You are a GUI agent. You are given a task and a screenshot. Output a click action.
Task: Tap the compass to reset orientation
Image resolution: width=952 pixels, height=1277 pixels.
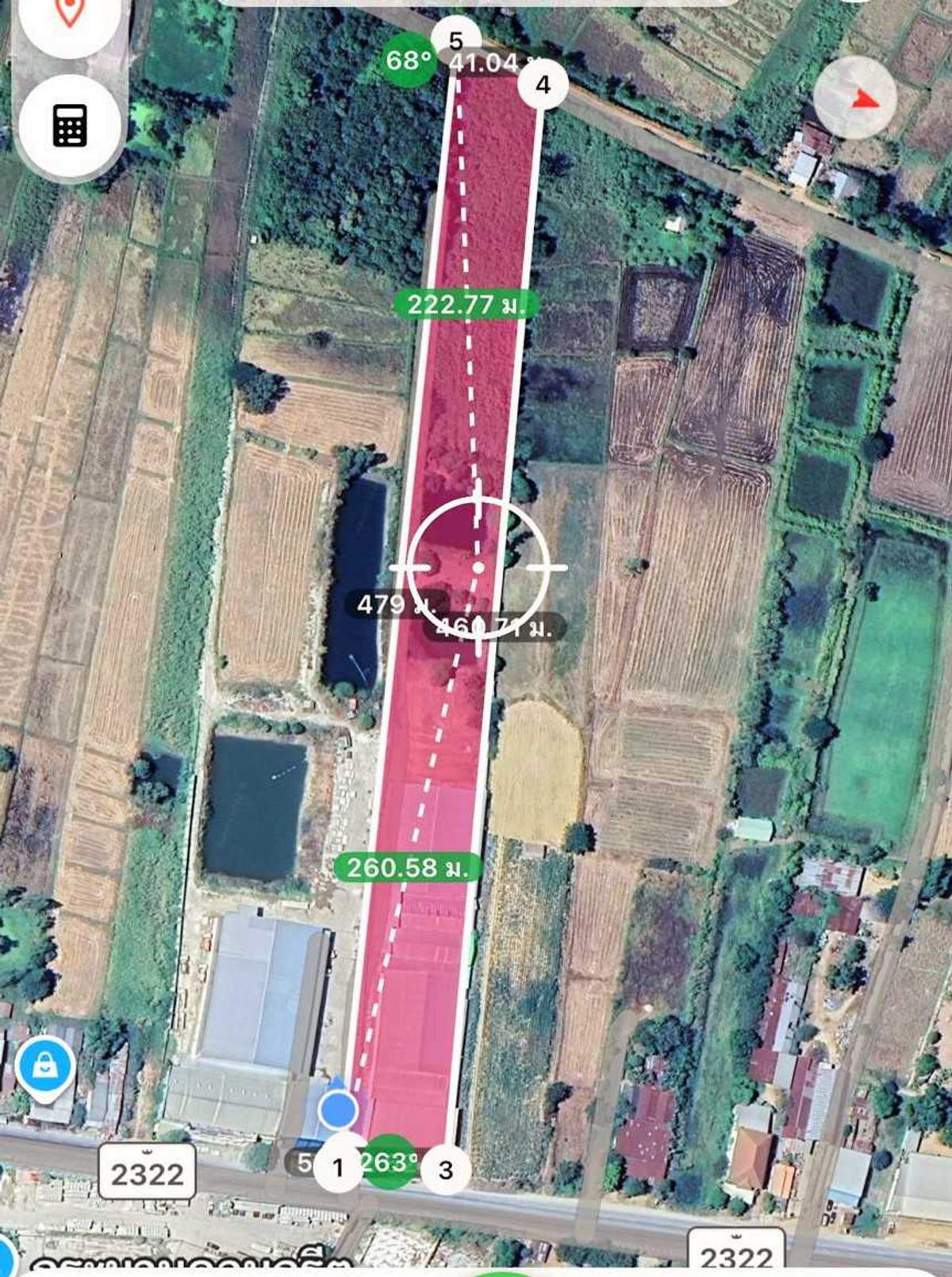click(x=855, y=98)
